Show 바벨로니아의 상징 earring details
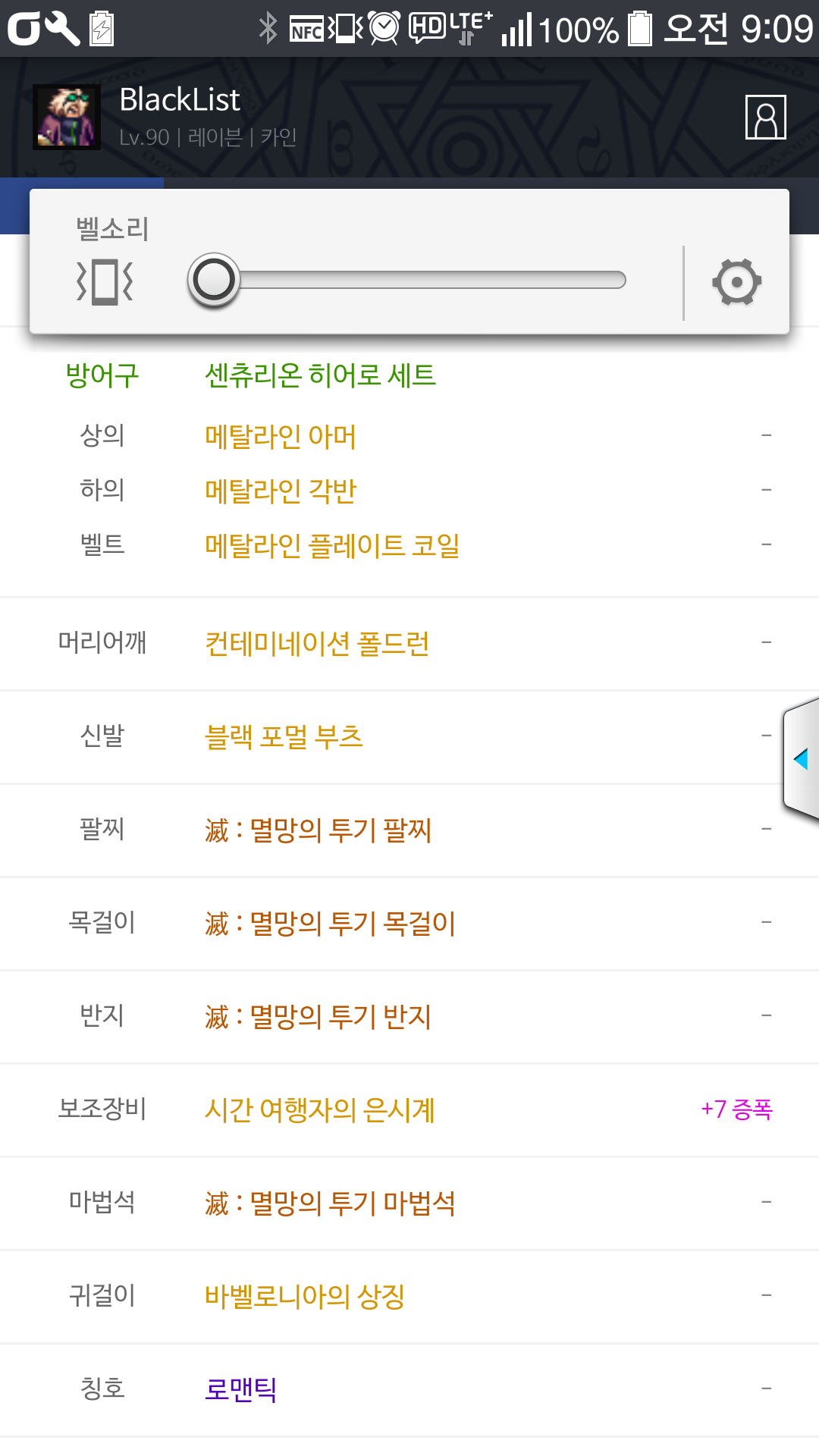Image resolution: width=819 pixels, height=1456 pixels. [304, 1297]
